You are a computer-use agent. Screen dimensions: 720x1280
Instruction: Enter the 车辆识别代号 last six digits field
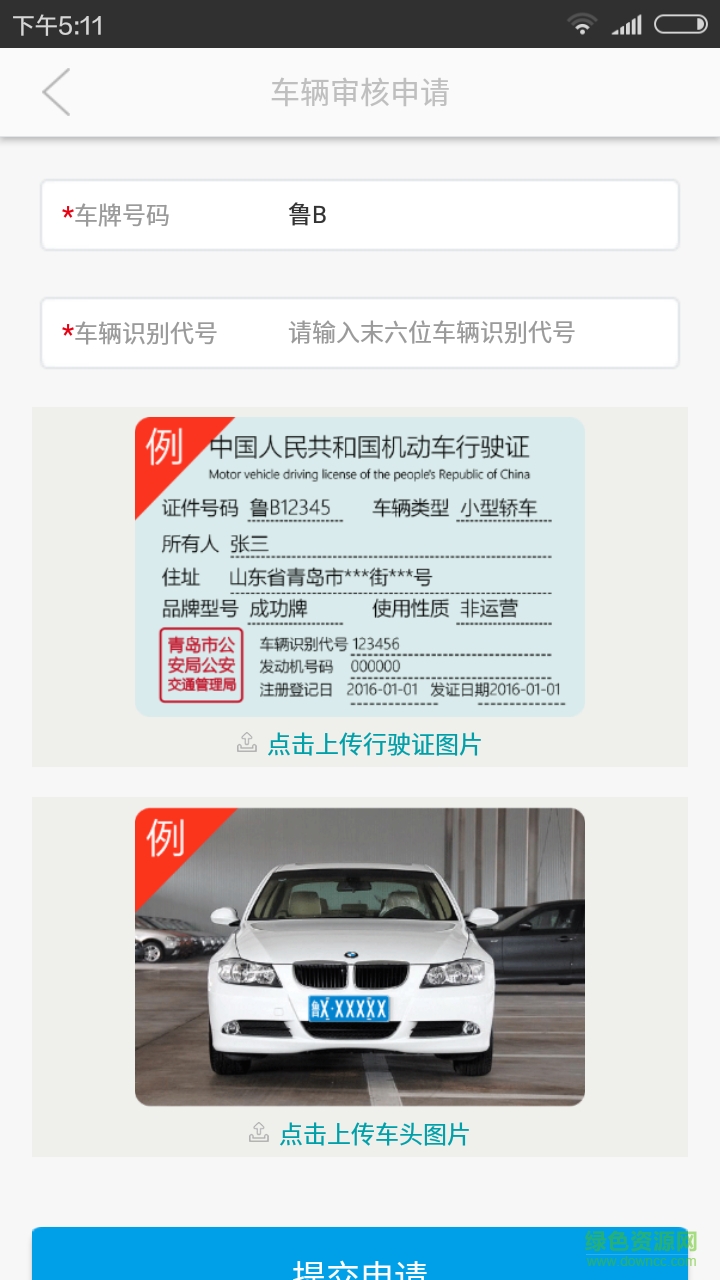[x=470, y=333]
